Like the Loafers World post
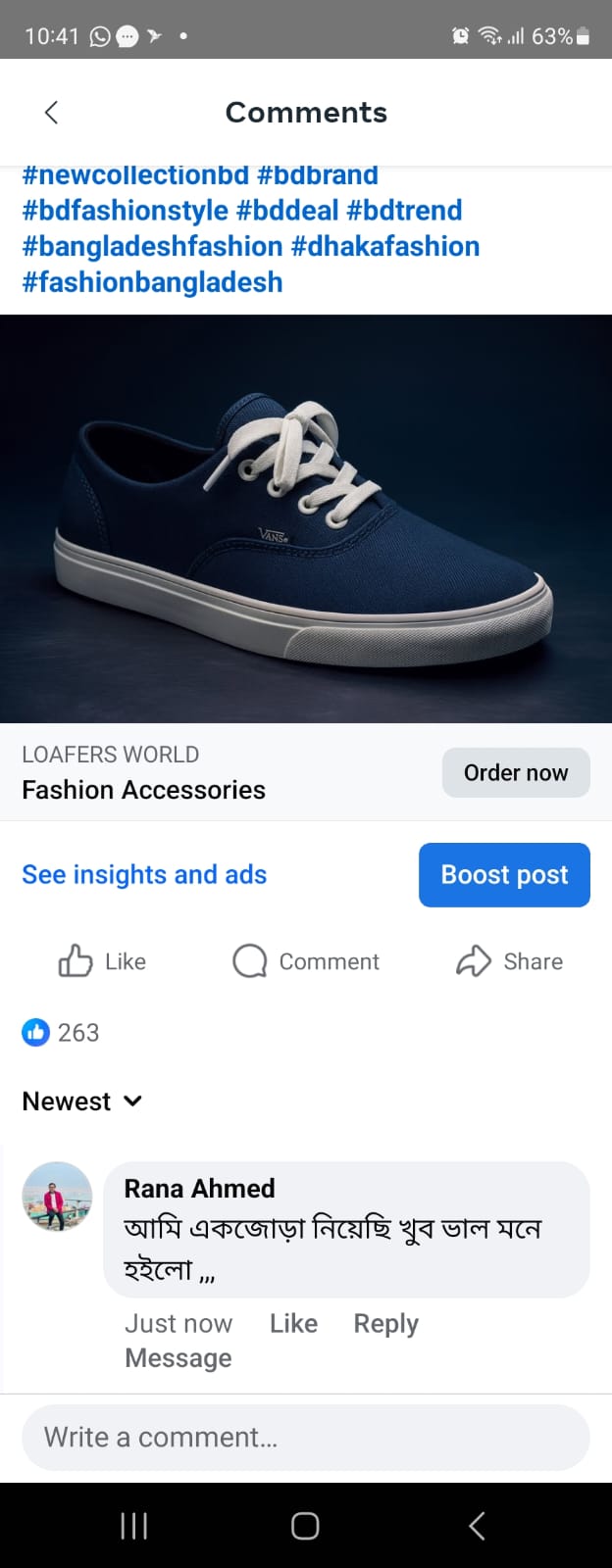The height and width of the screenshot is (1568, 612). [102, 961]
